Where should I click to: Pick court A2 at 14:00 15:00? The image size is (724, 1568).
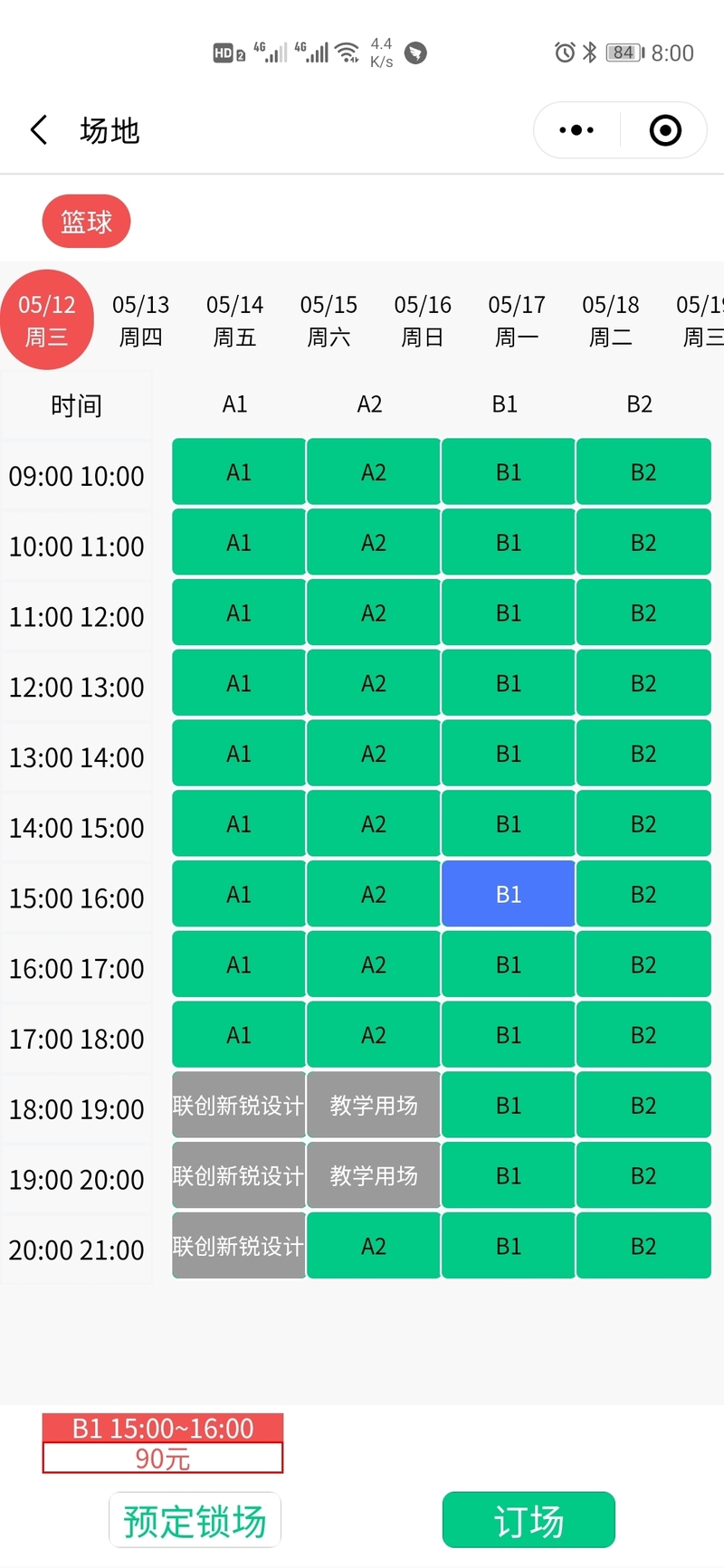pos(374,823)
